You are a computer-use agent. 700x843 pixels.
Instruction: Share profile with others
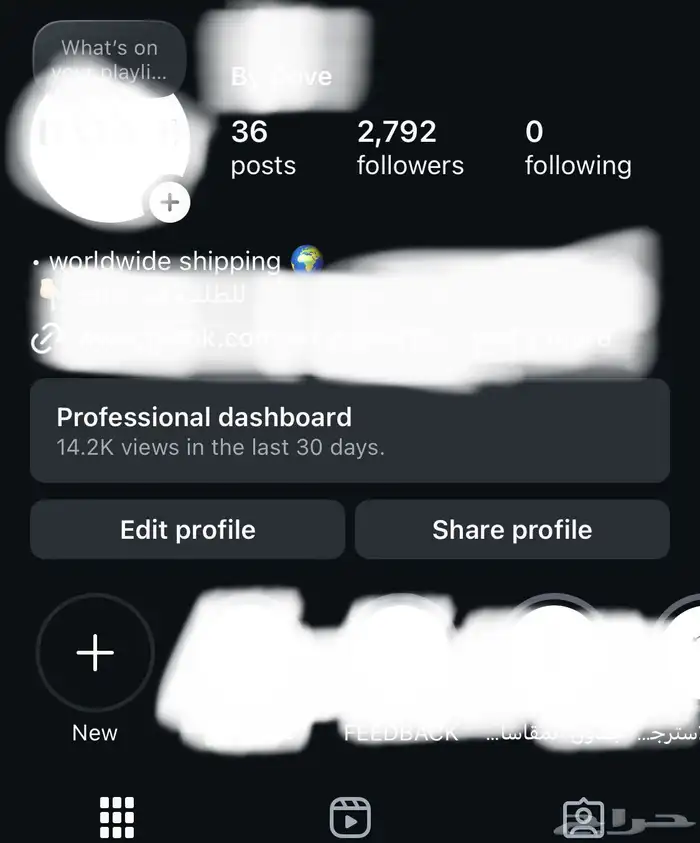[x=512, y=529]
